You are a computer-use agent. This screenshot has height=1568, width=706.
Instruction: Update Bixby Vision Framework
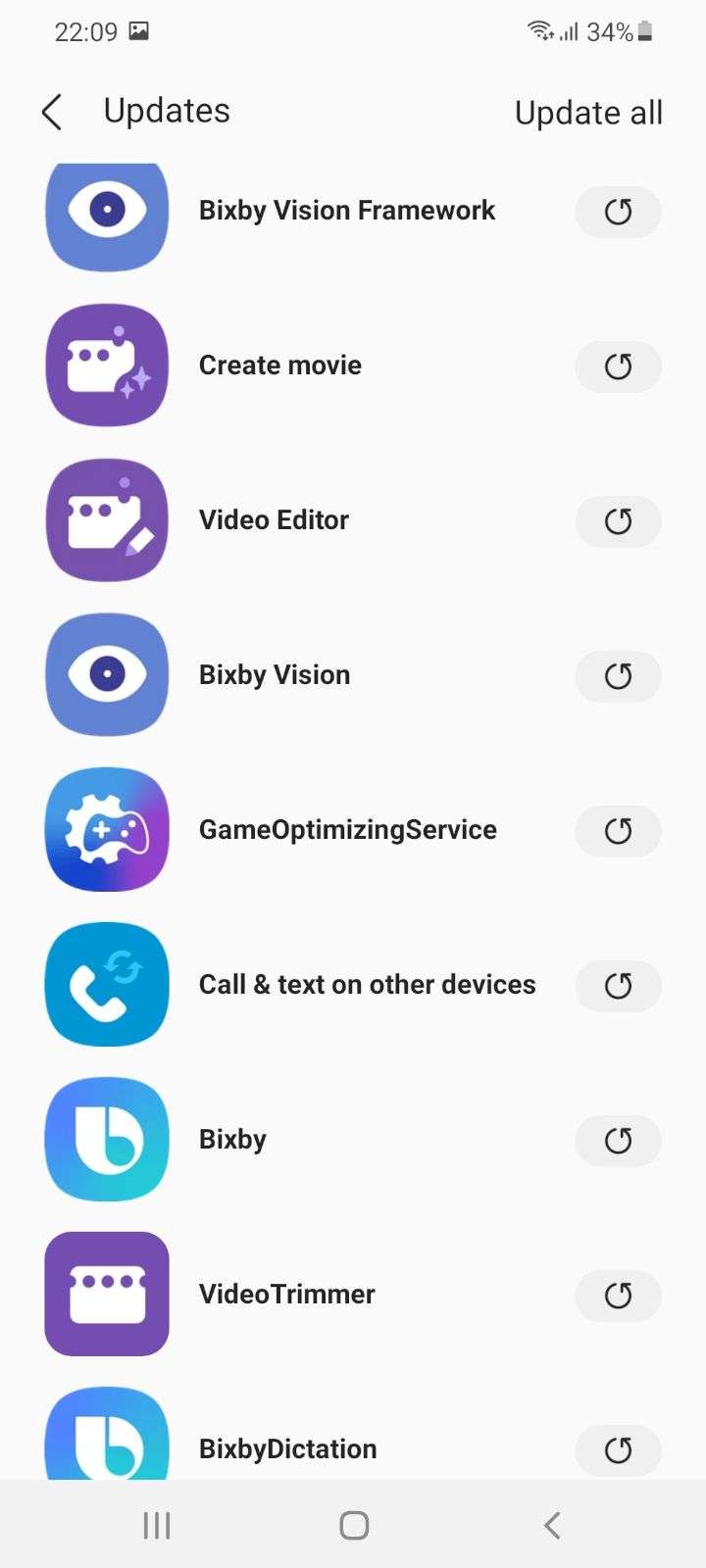(x=618, y=212)
